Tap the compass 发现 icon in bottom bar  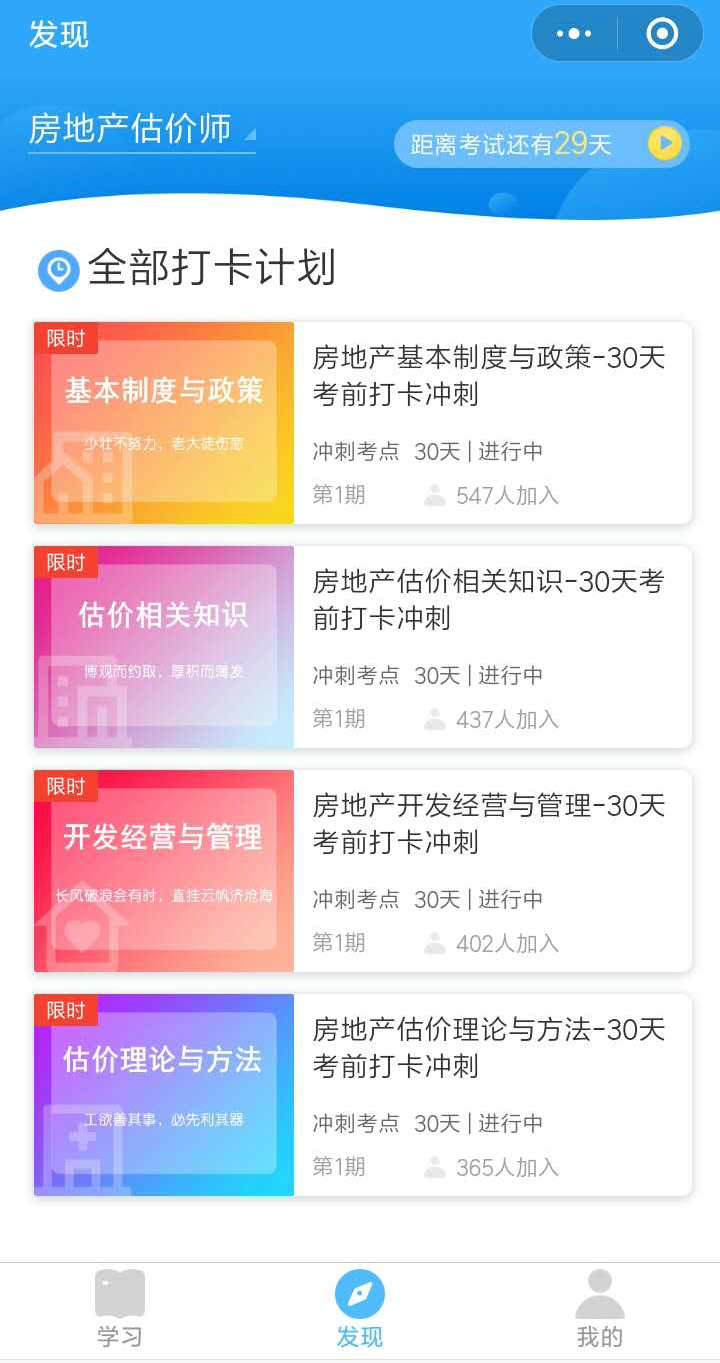[360, 1292]
